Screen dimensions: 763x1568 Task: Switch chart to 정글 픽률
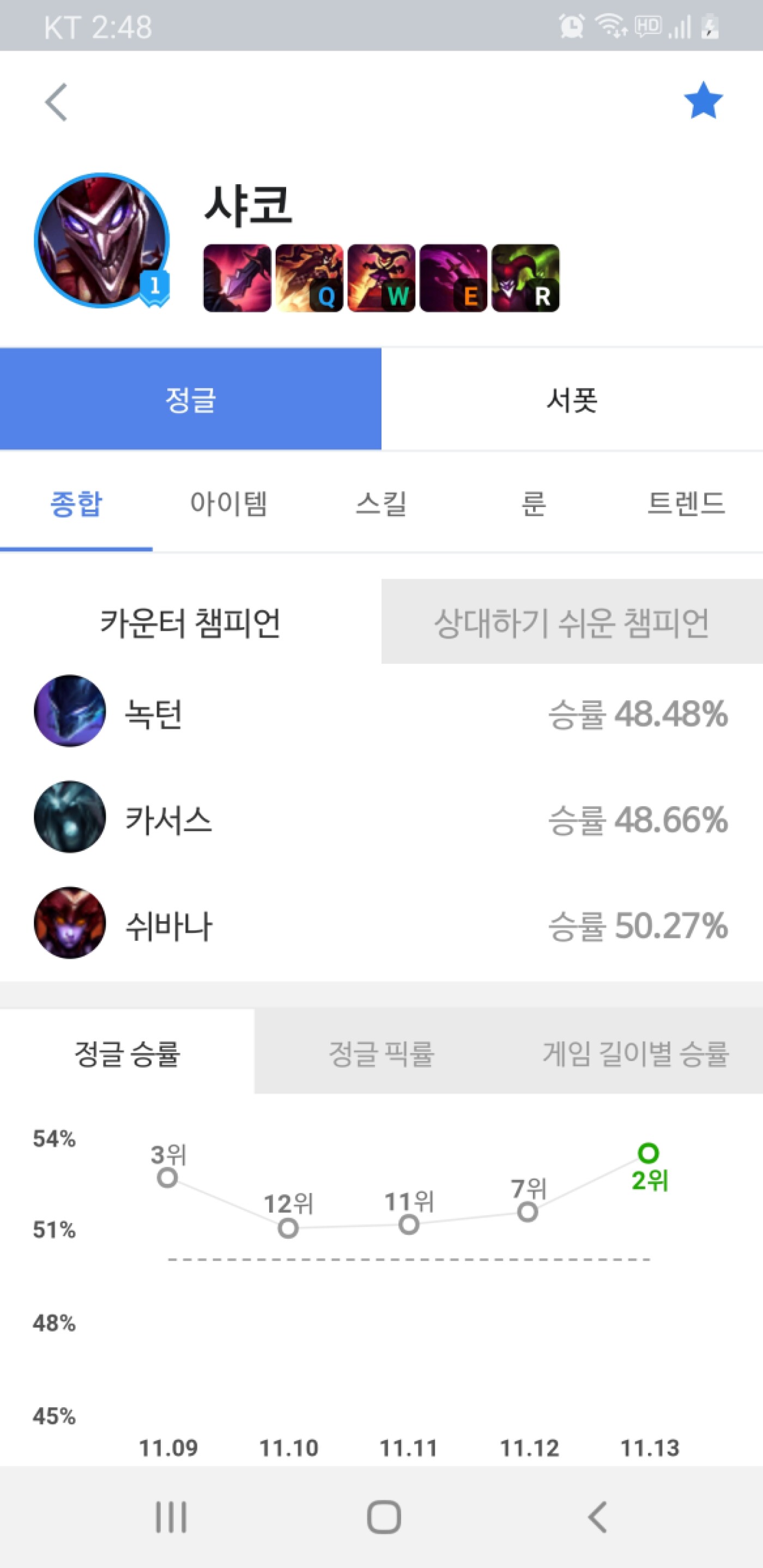[x=381, y=1053]
